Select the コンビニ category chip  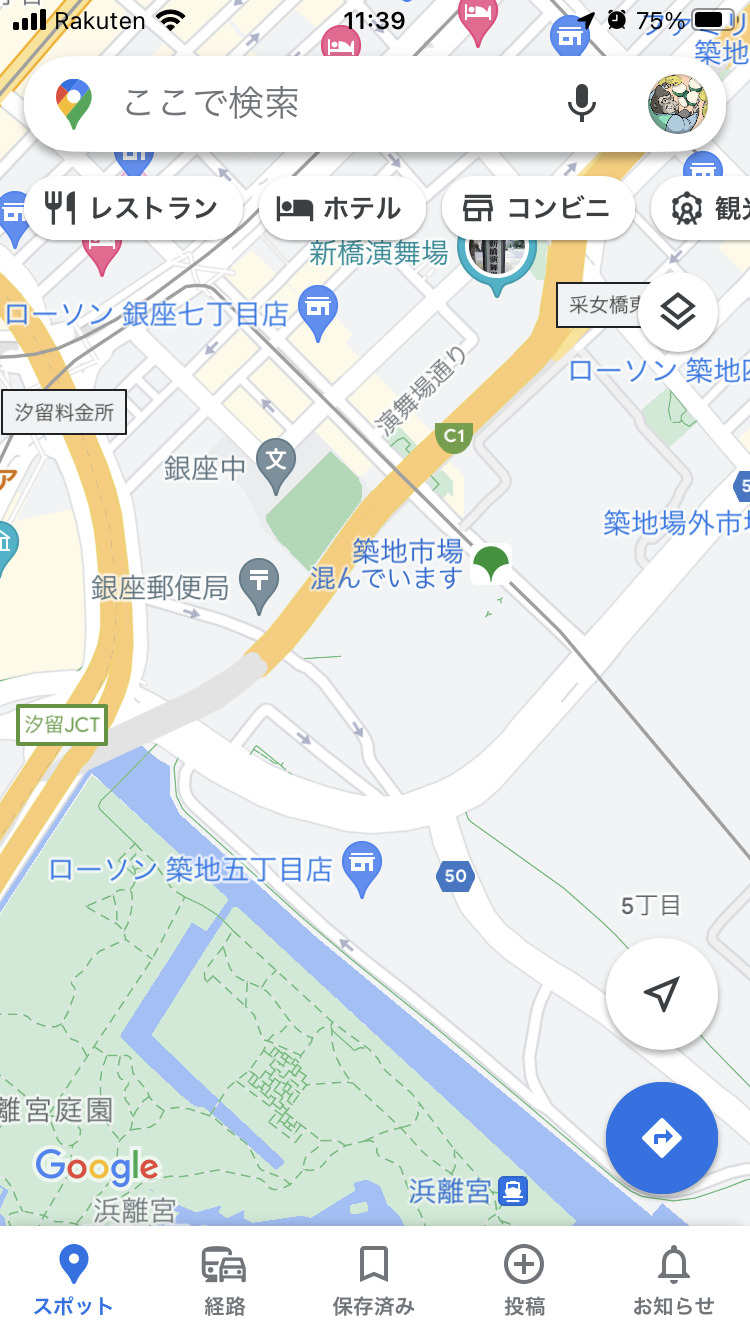click(536, 208)
